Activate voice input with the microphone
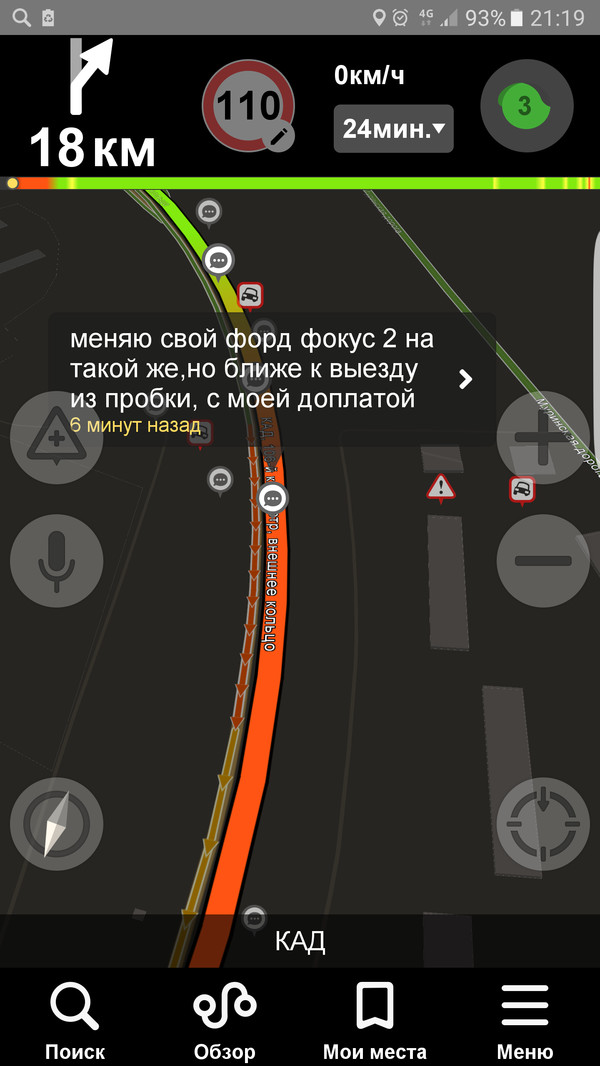The image size is (600, 1066). 56,561
